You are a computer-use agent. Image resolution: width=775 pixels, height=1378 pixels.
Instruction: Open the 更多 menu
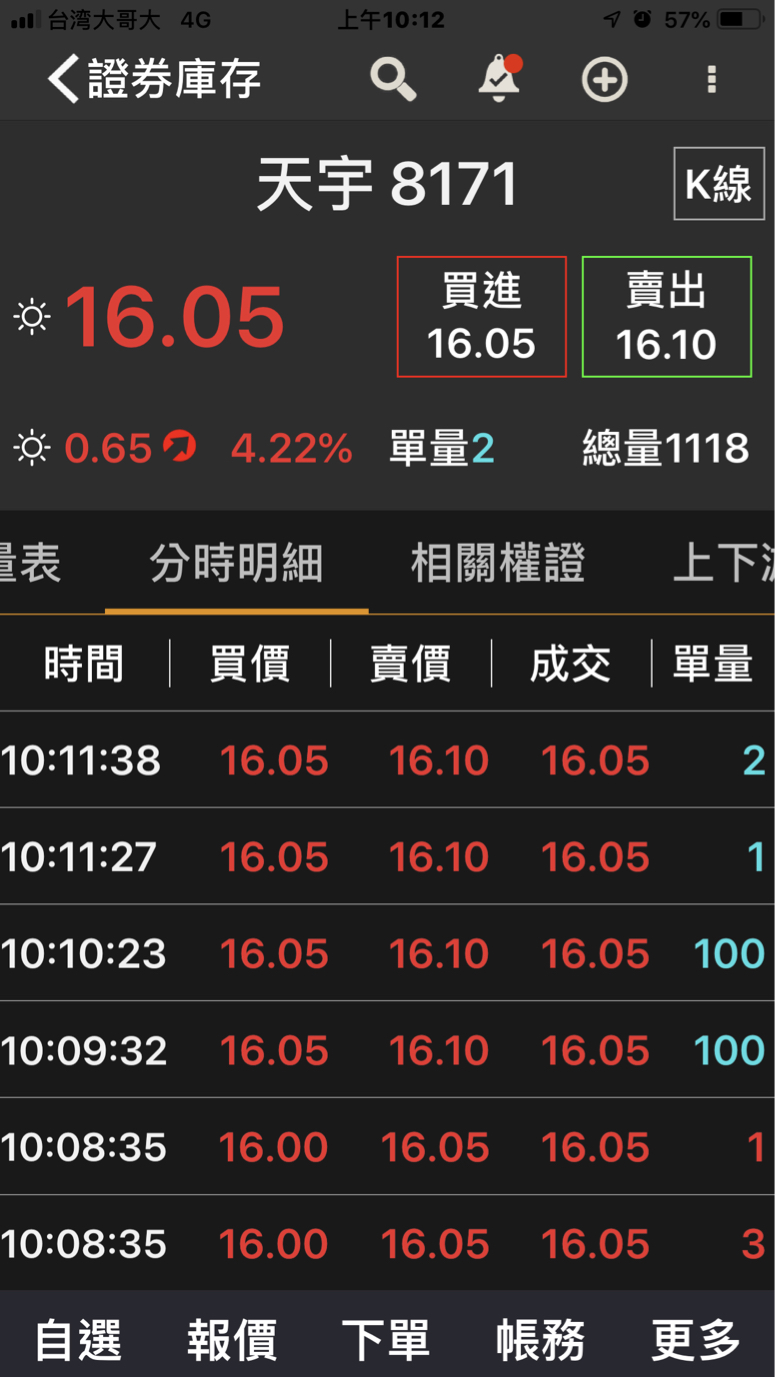[696, 1340]
